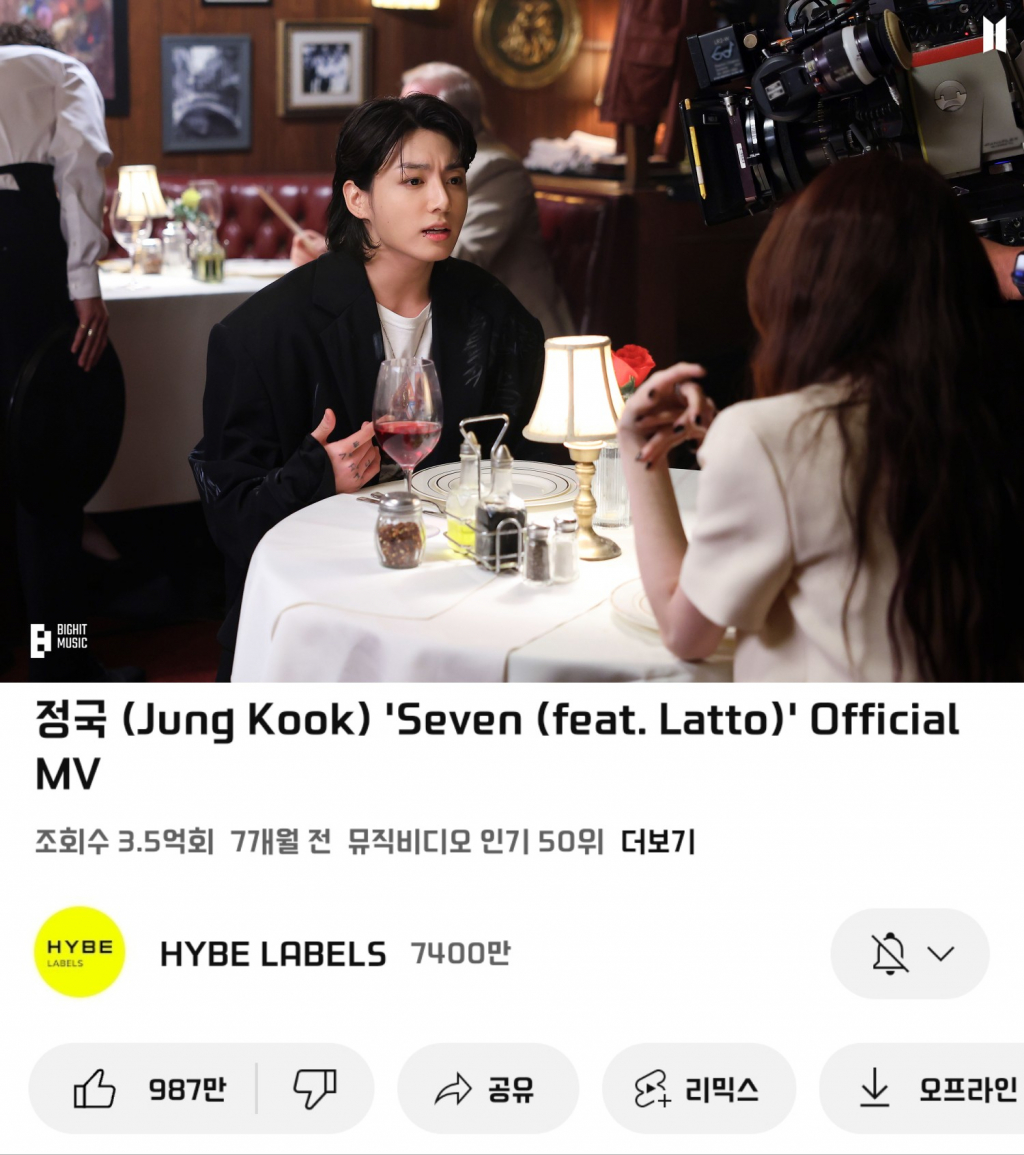
Task: Tap the video player showing Seven MV
Action: point(512,340)
